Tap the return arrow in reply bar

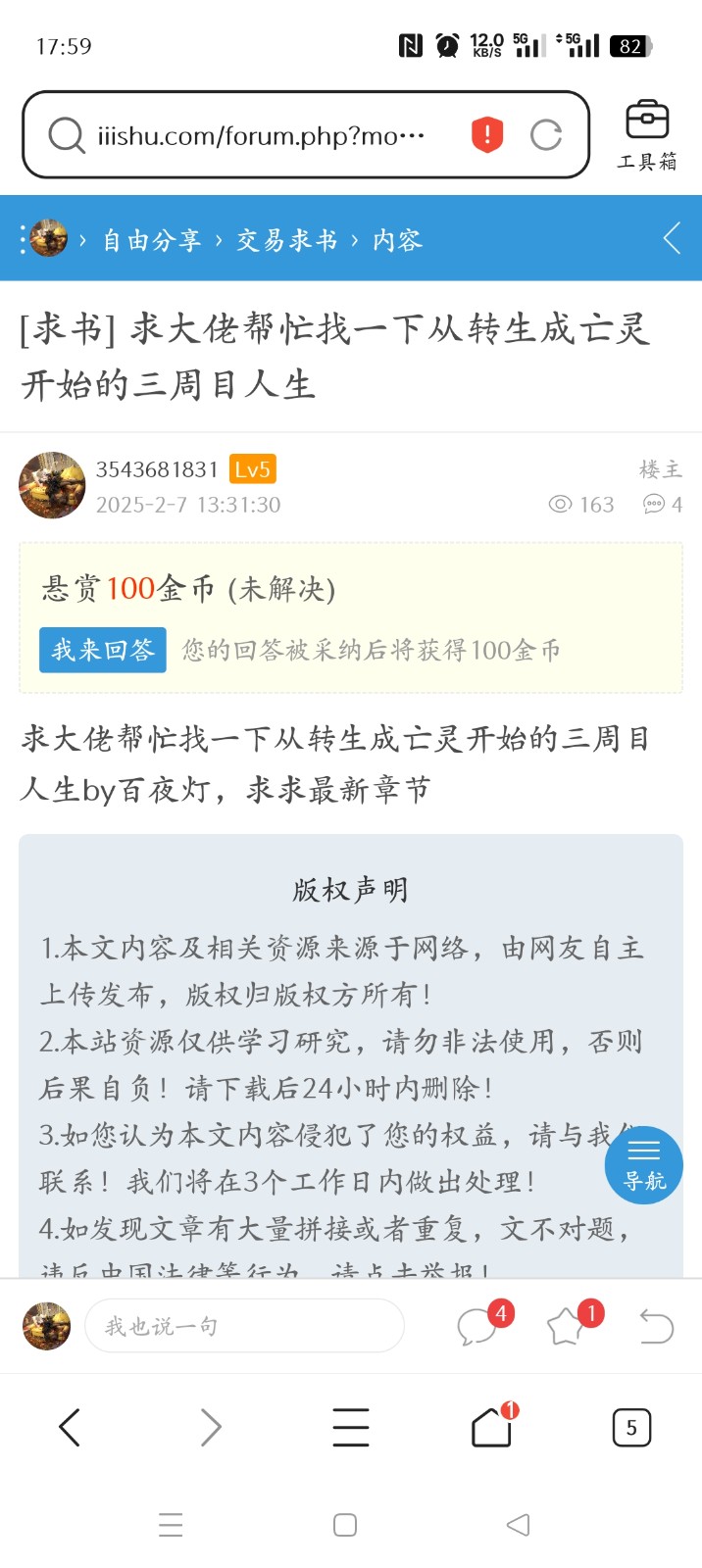point(656,1327)
